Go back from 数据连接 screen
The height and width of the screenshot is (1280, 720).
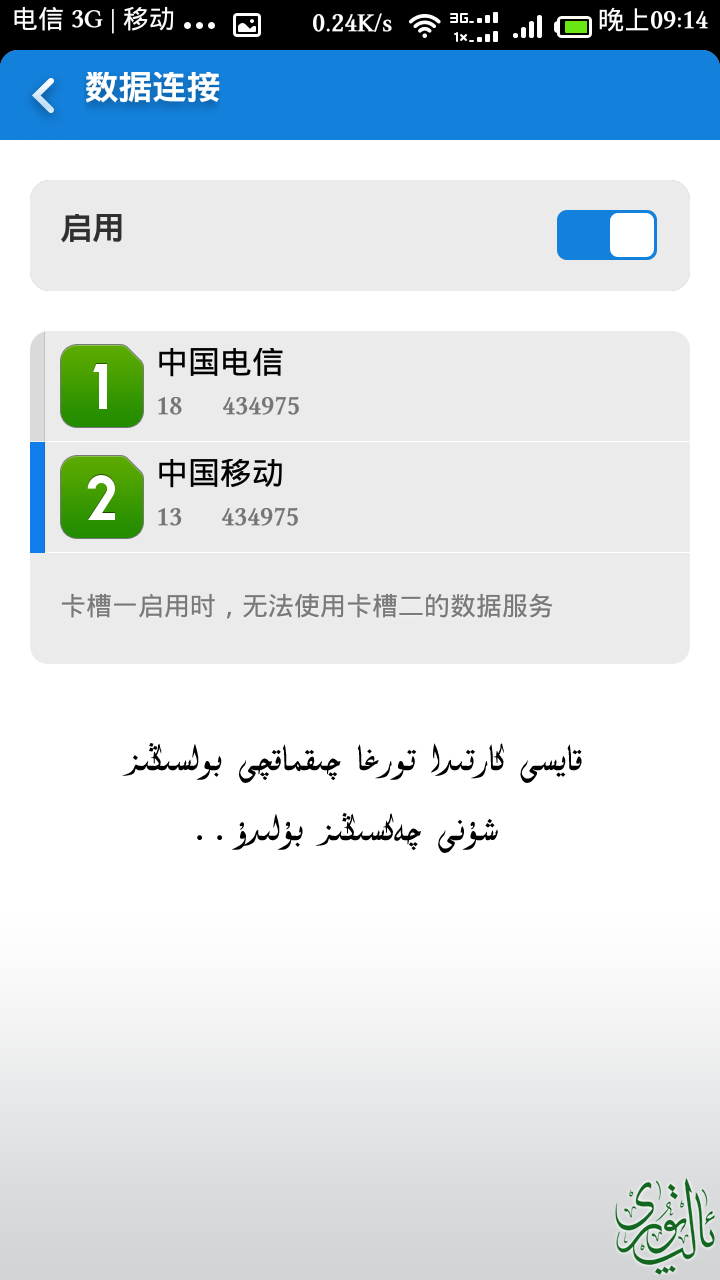pyautogui.click(x=44, y=95)
